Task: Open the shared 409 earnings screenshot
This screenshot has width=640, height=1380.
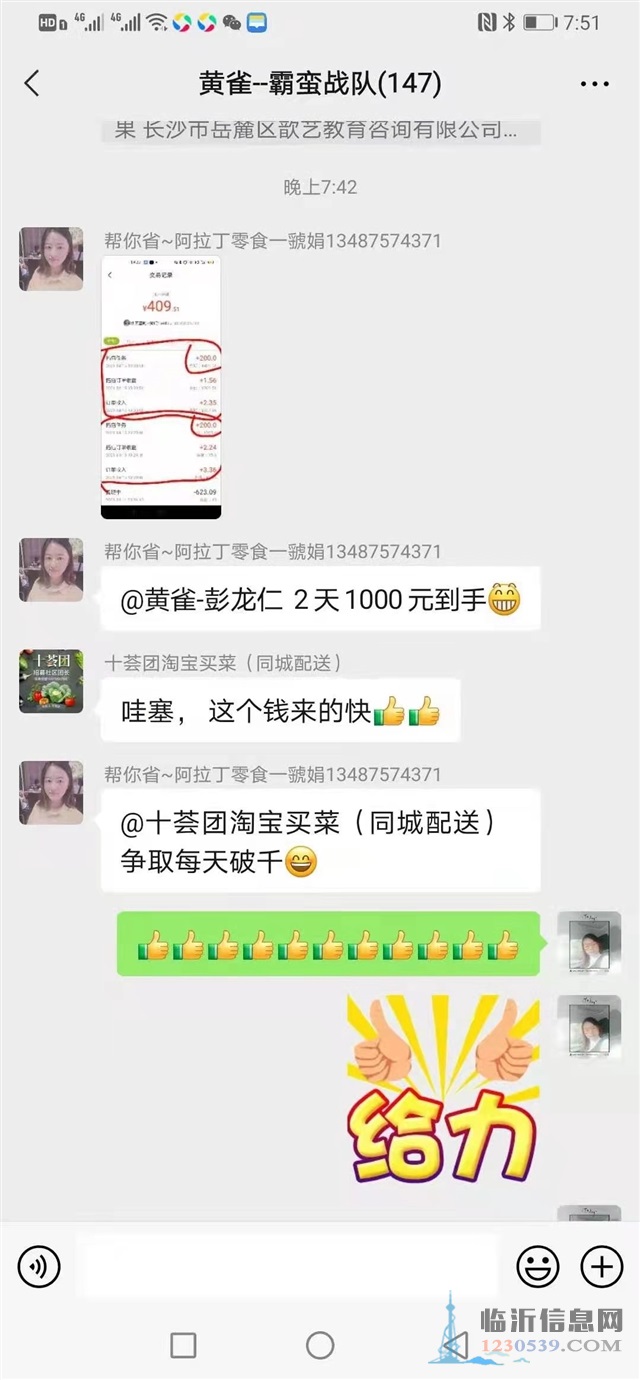Action: click(161, 388)
